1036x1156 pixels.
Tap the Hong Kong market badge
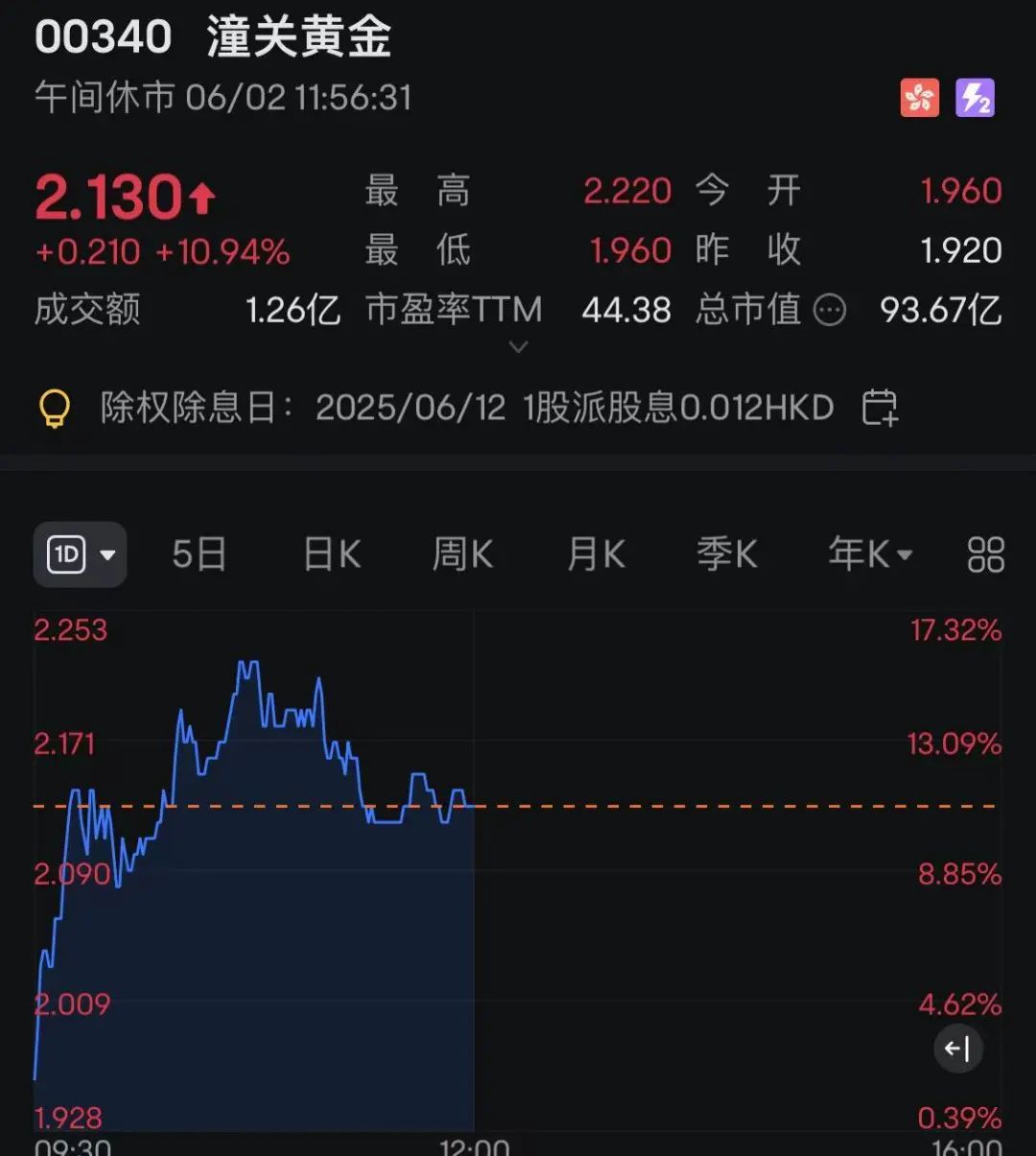(919, 98)
